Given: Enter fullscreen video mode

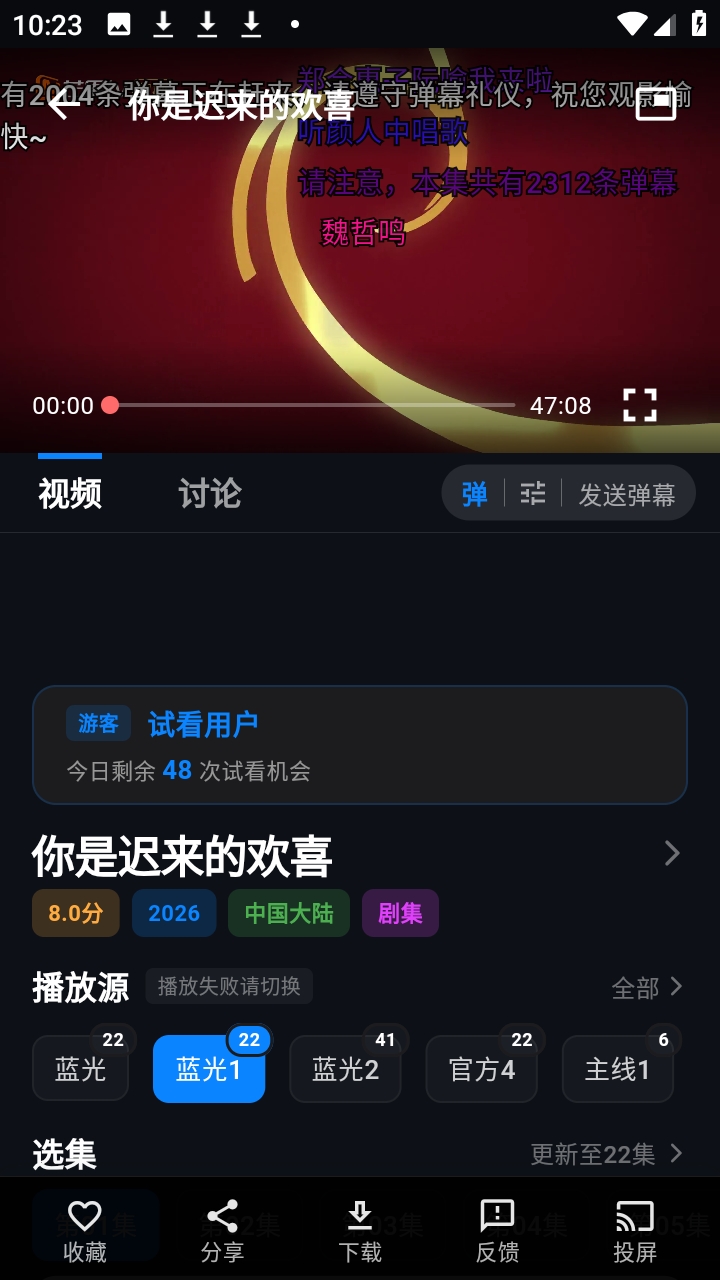Looking at the screenshot, I should click(x=640, y=405).
